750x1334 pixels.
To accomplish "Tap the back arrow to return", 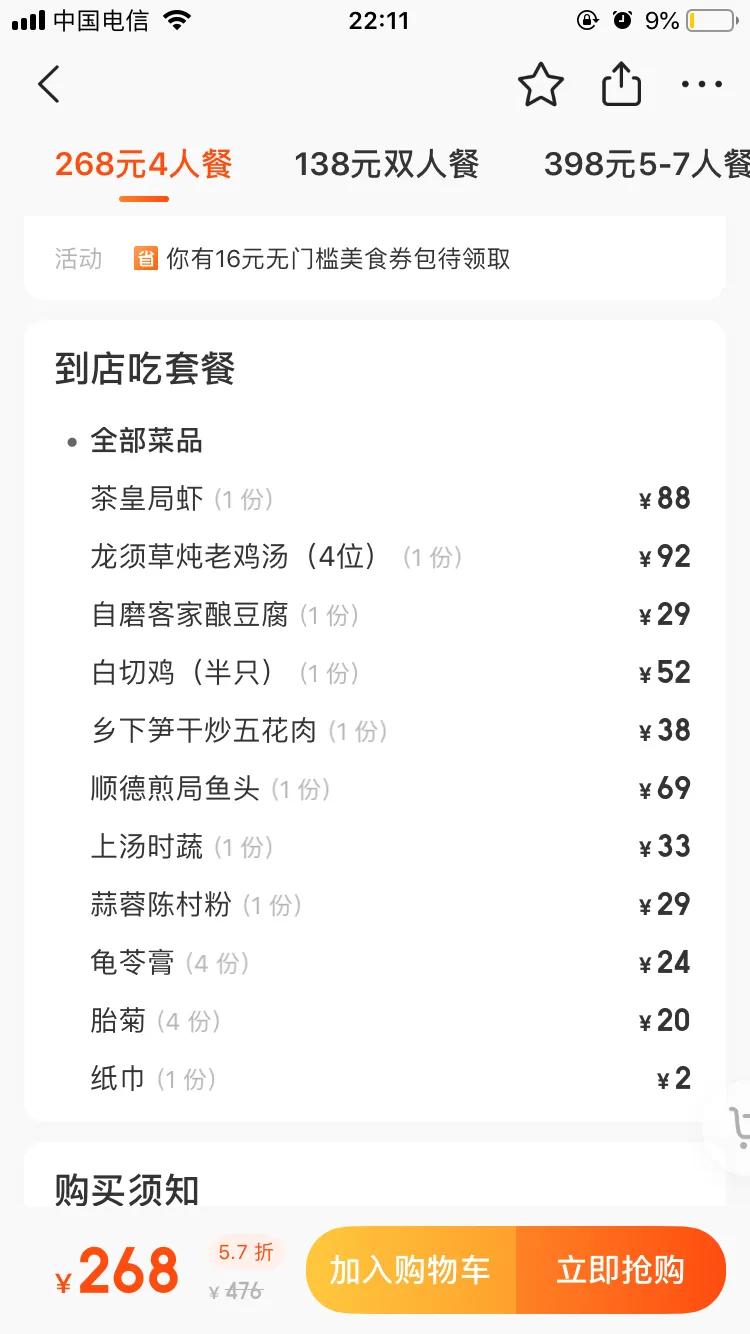I will pyautogui.click(x=49, y=84).
